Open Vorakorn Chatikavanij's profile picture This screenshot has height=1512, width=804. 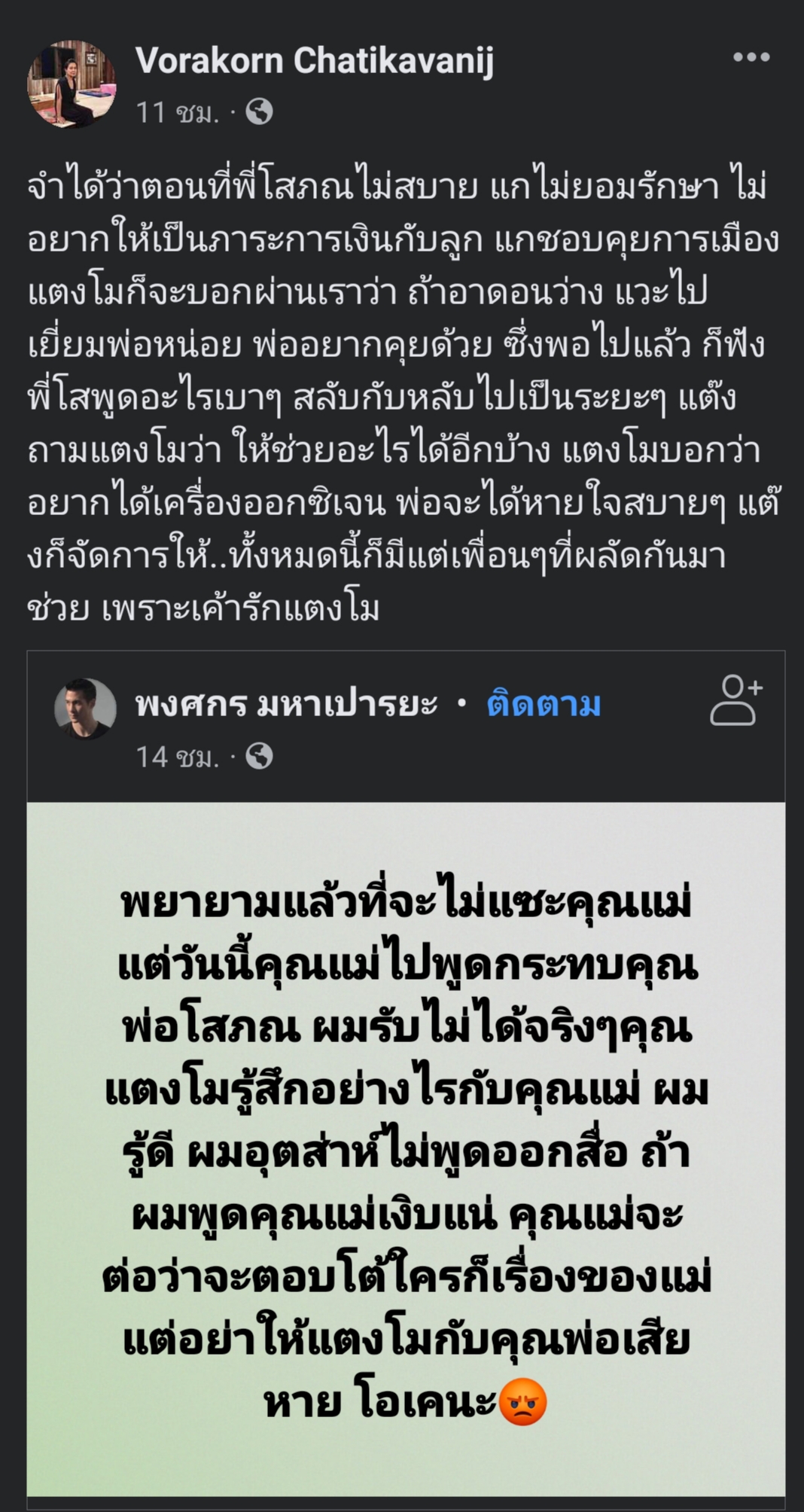point(72,84)
